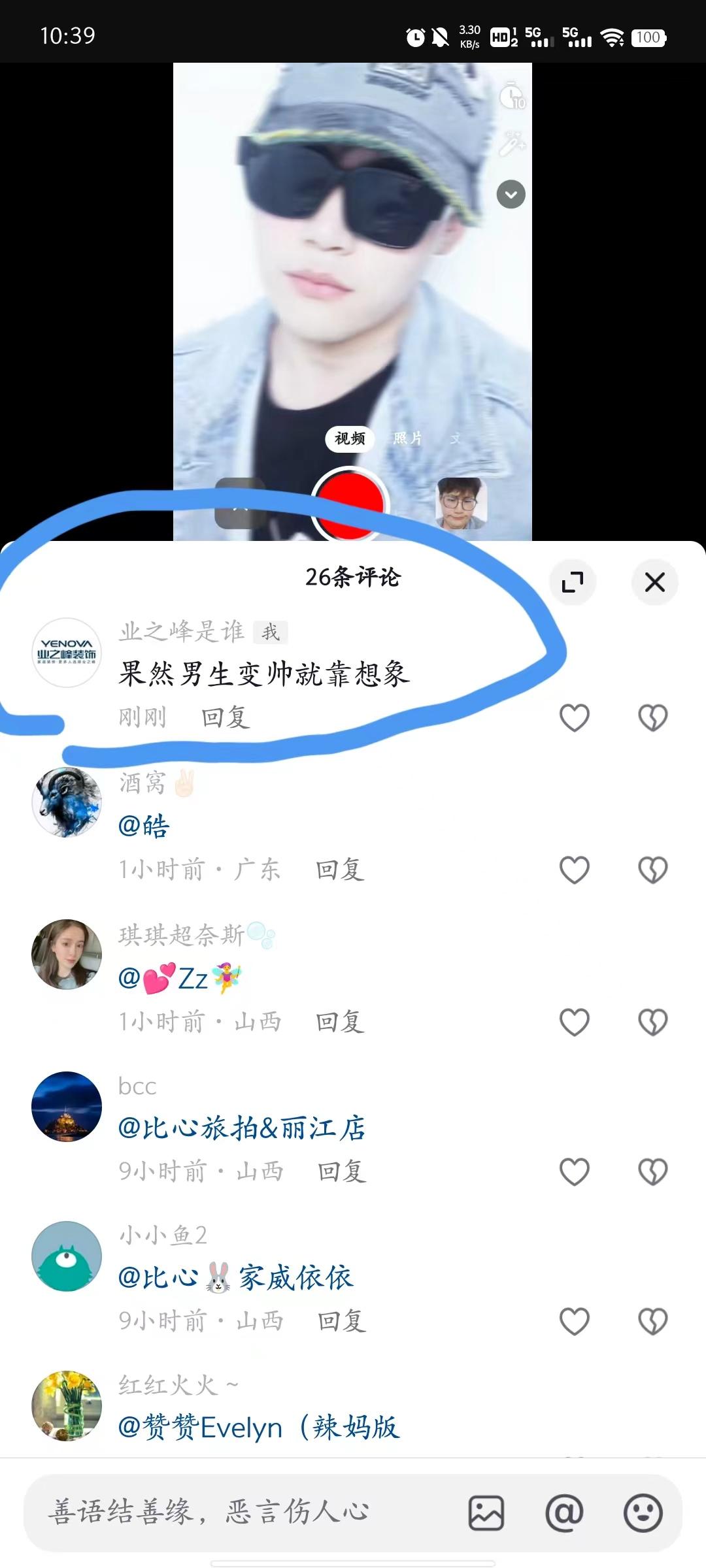The height and width of the screenshot is (1568, 706).
Task: Open the profile avatar of bcc
Action: [67, 1106]
